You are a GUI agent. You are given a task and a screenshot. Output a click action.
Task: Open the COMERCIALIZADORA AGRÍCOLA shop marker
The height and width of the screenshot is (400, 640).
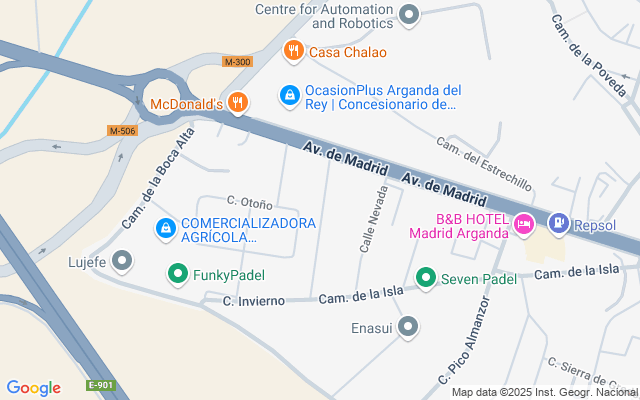click(165, 229)
